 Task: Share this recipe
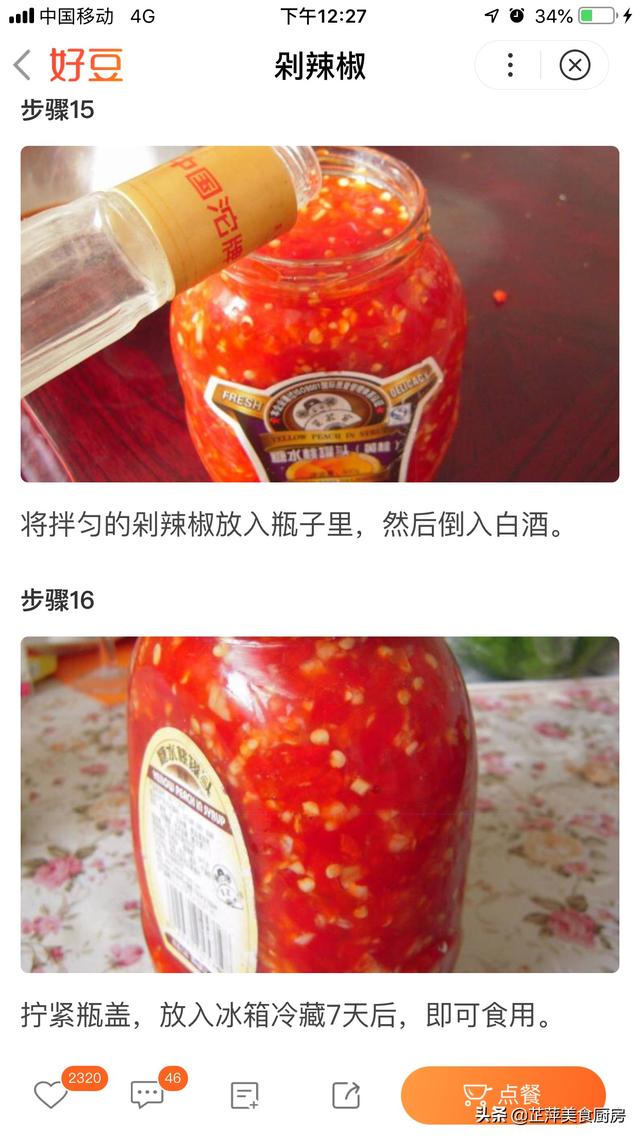click(345, 1095)
